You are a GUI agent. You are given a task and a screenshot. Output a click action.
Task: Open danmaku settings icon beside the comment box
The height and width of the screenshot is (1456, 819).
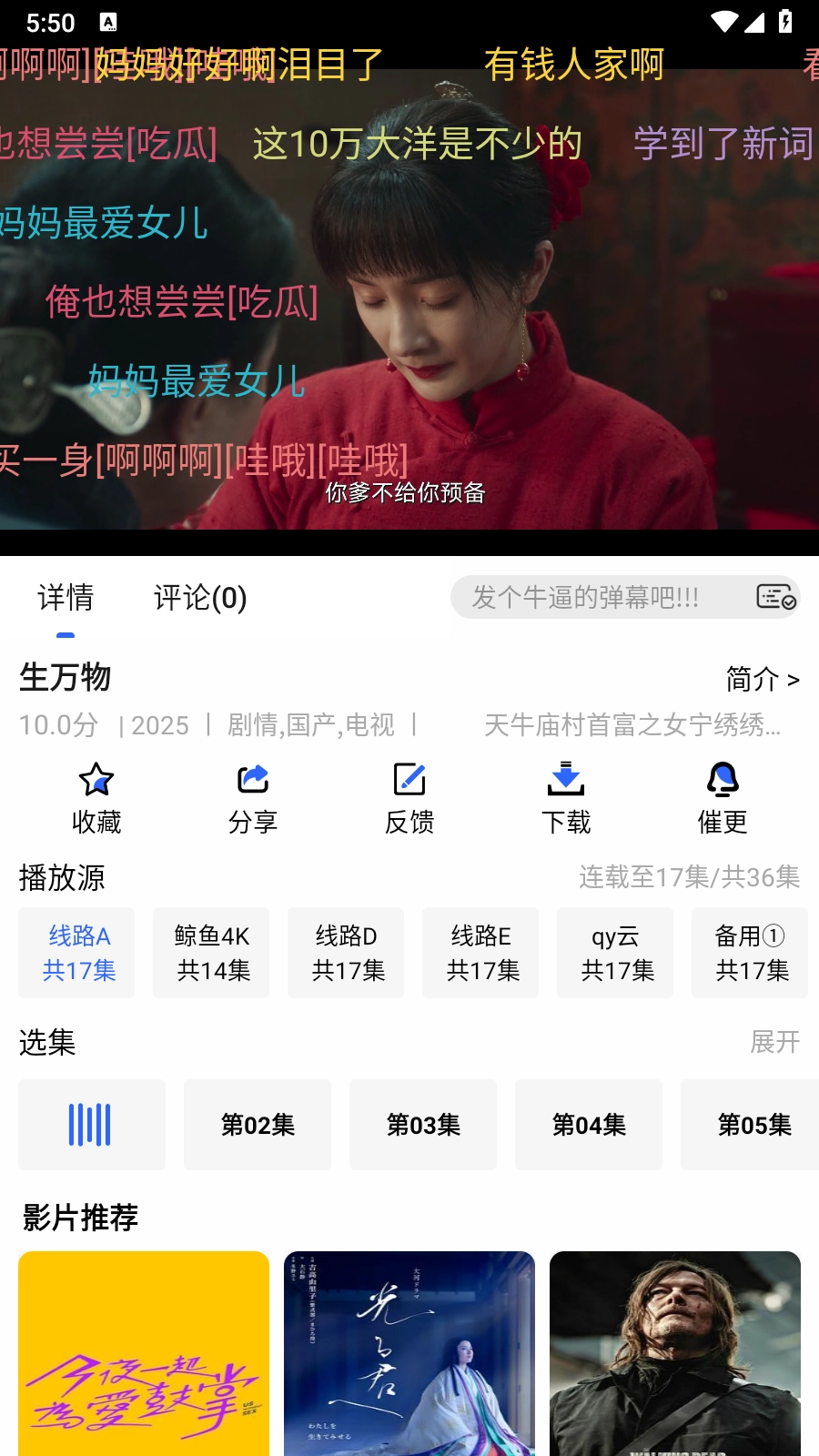click(774, 598)
